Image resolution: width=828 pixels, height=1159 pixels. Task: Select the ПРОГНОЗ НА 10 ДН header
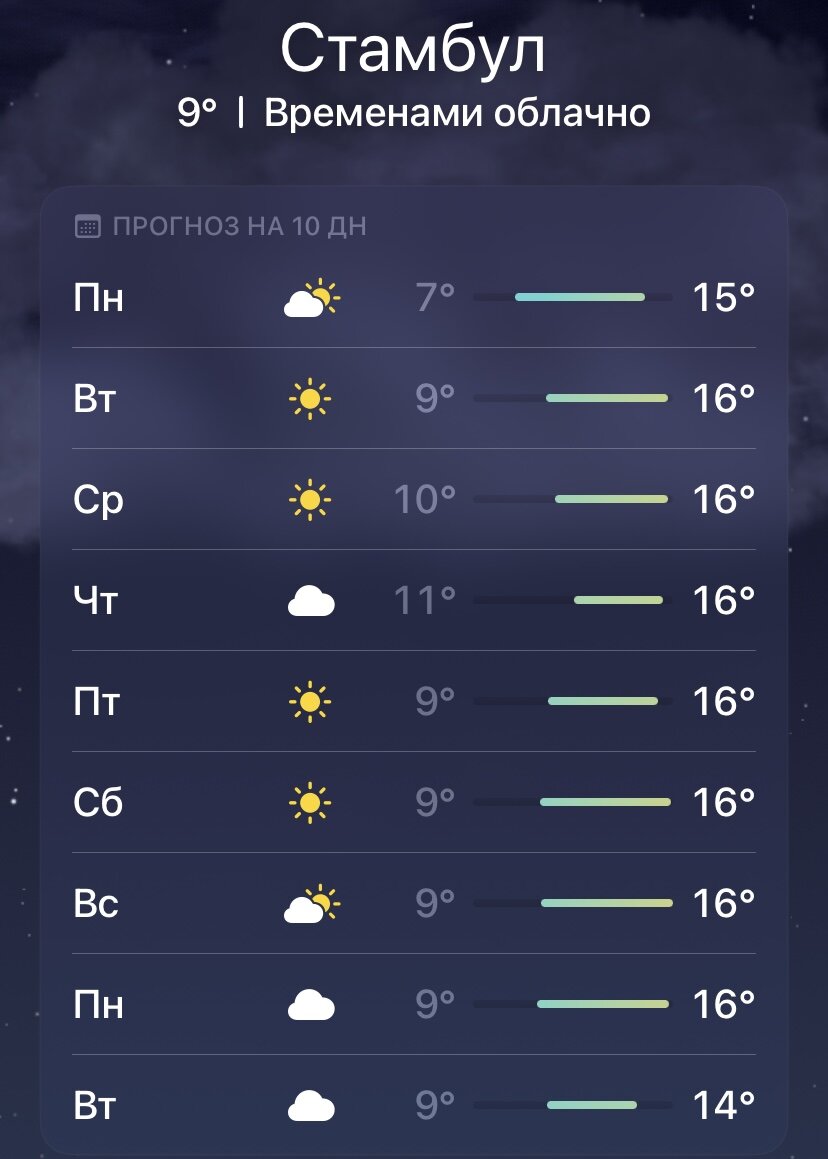pos(240,226)
